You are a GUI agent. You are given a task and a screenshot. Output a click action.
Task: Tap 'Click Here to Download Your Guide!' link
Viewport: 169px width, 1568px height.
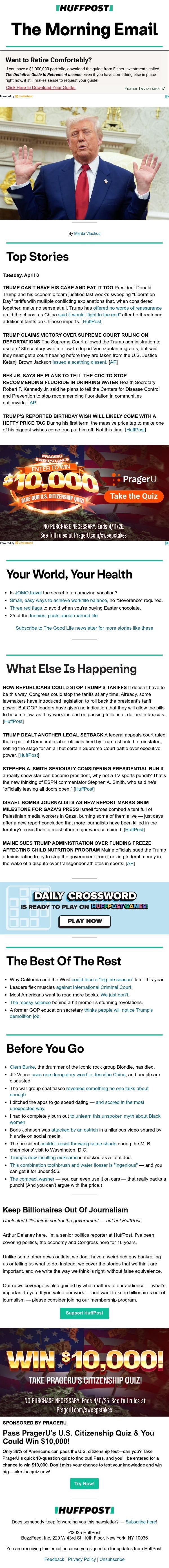click(41, 88)
